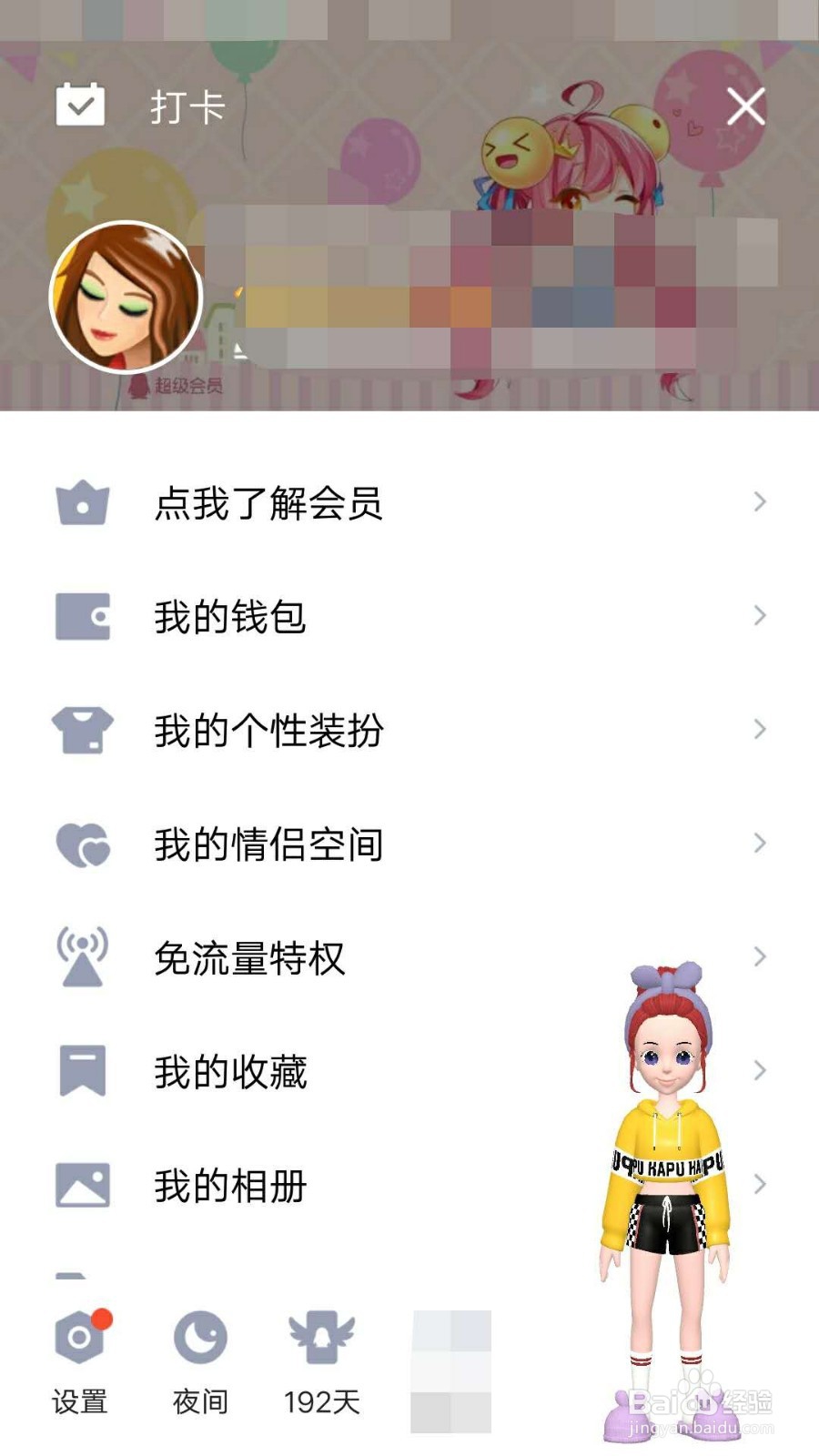This screenshot has width=819, height=1456.
Task: Expand the 我的收藏 row chevron
Action: 761,1072
